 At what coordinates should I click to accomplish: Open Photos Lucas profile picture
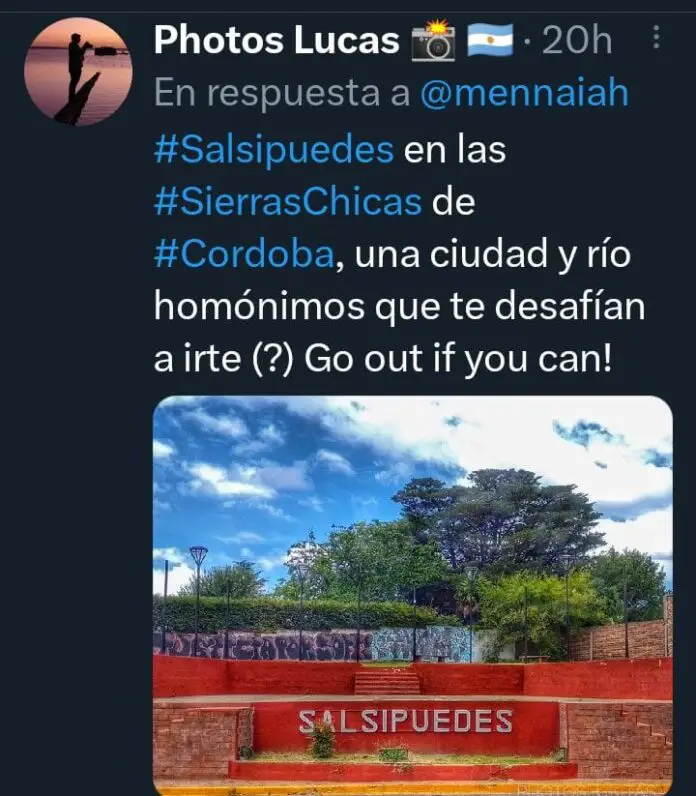point(78,71)
